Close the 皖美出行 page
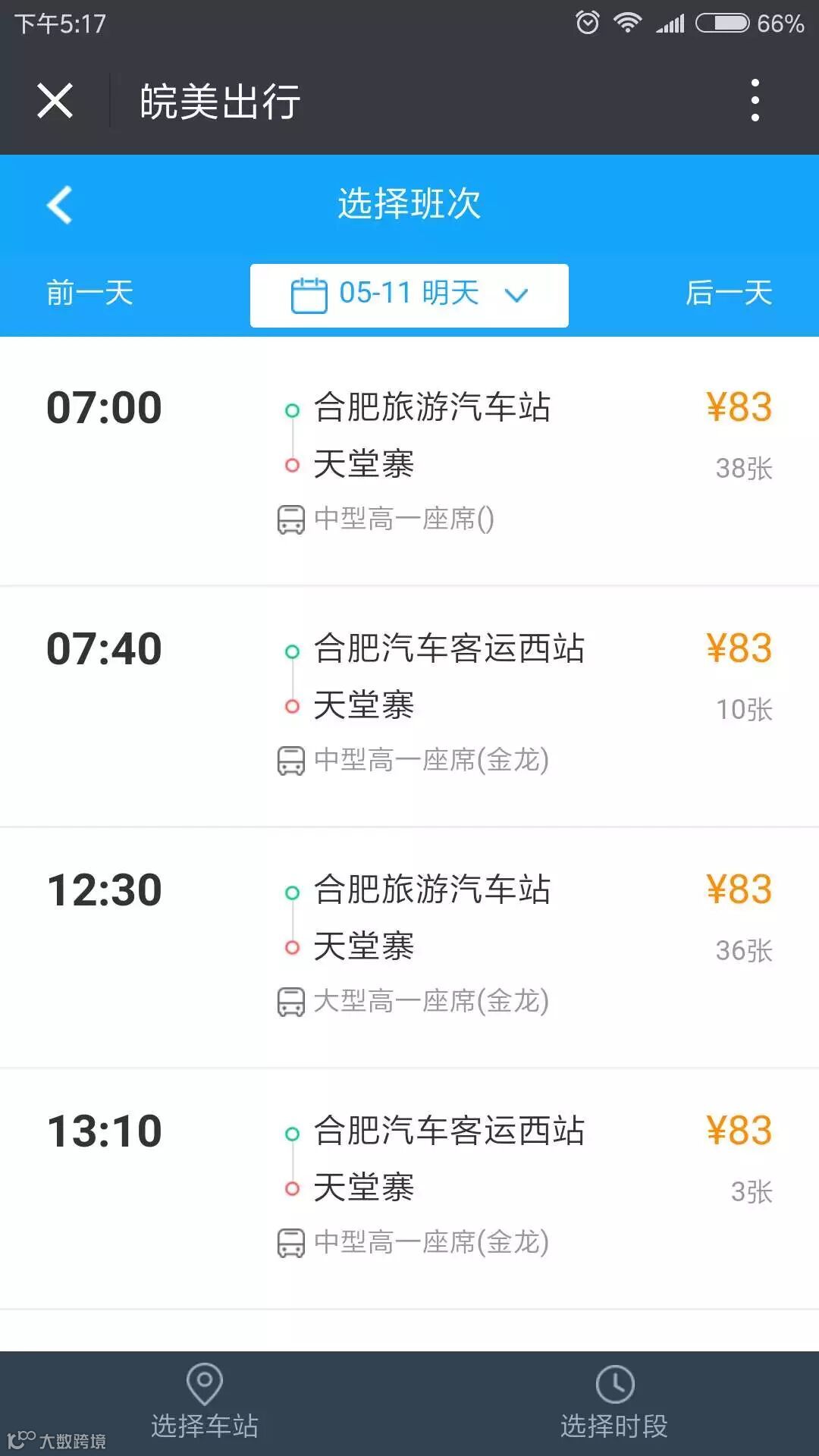 55,101
